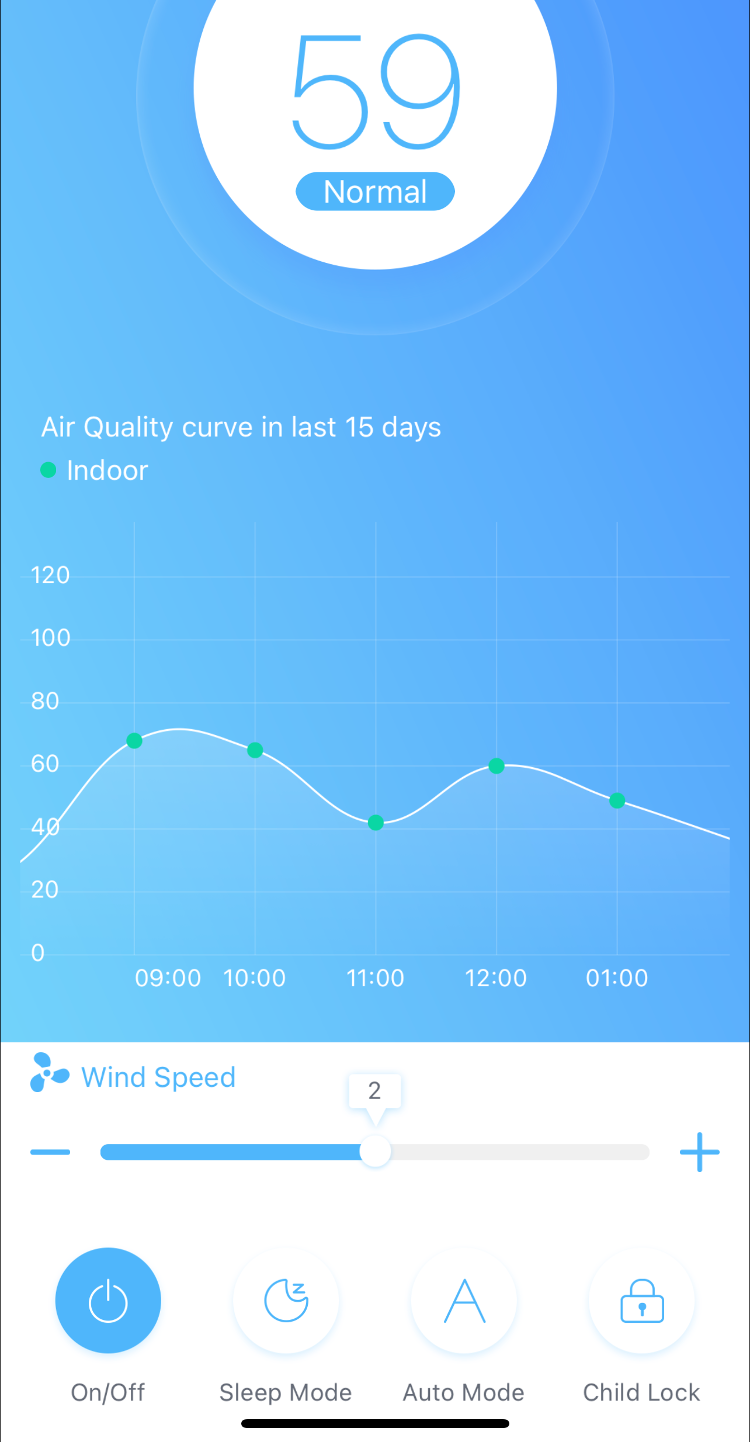The width and height of the screenshot is (750, 1442).
Task: Activate Auto Mode
Action: [x=464, y=1300]
